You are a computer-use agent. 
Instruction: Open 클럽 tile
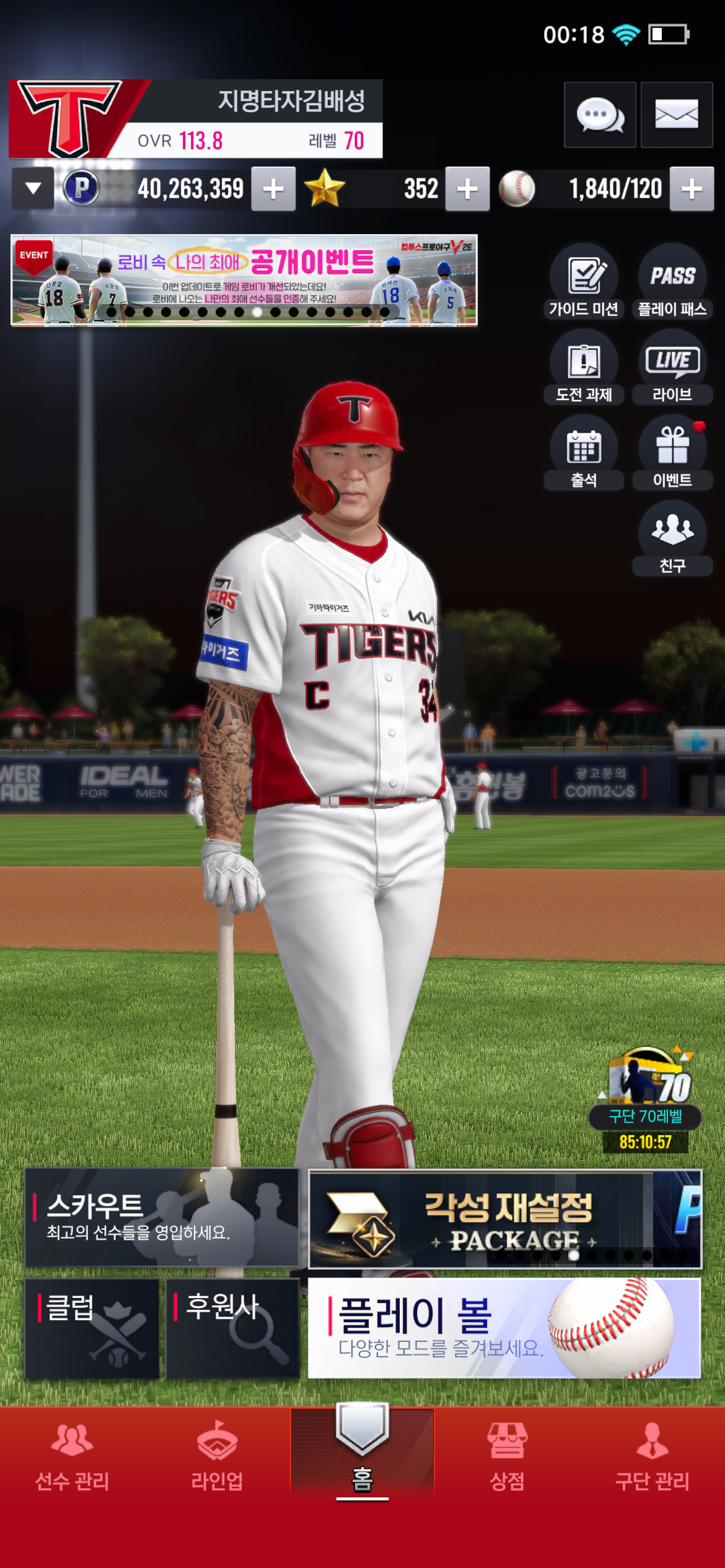(x=92, y=1328)
